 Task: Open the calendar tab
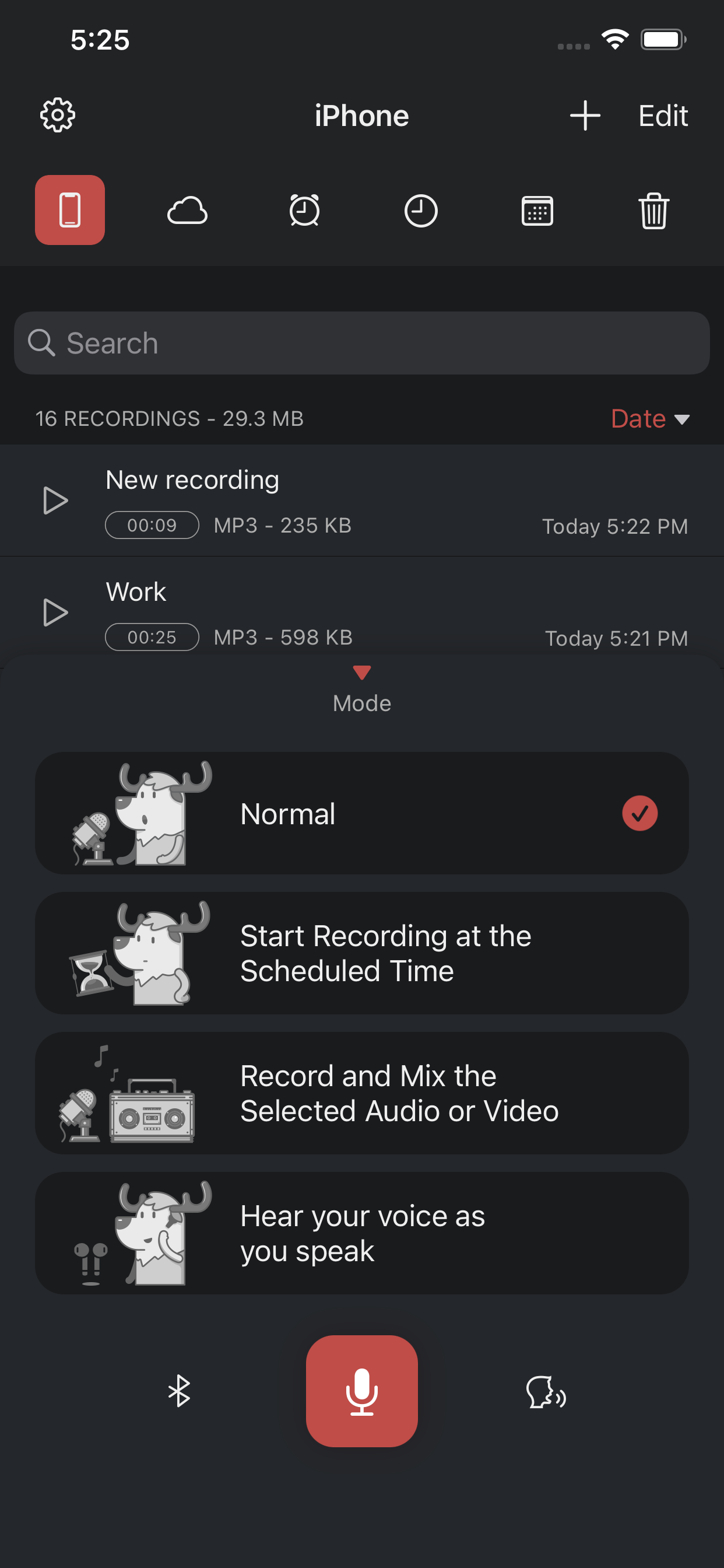[537, 211]
